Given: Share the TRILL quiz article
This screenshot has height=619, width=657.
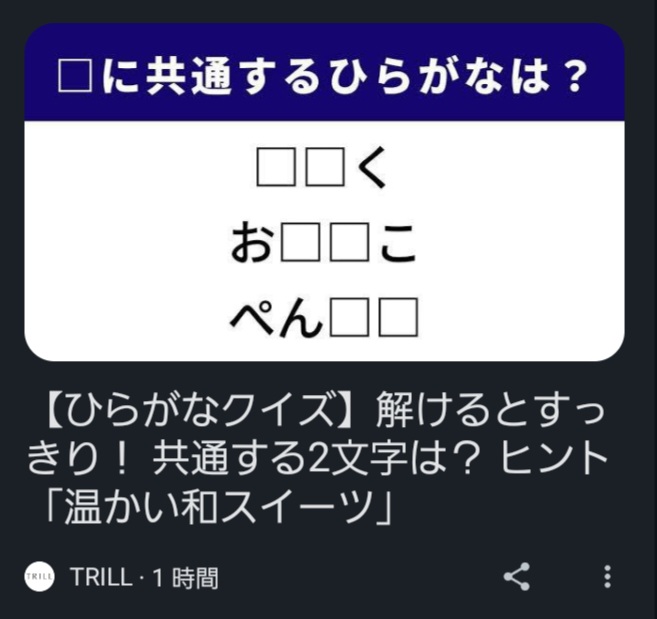Looking at the screenshot, I should tap(516, 577).
